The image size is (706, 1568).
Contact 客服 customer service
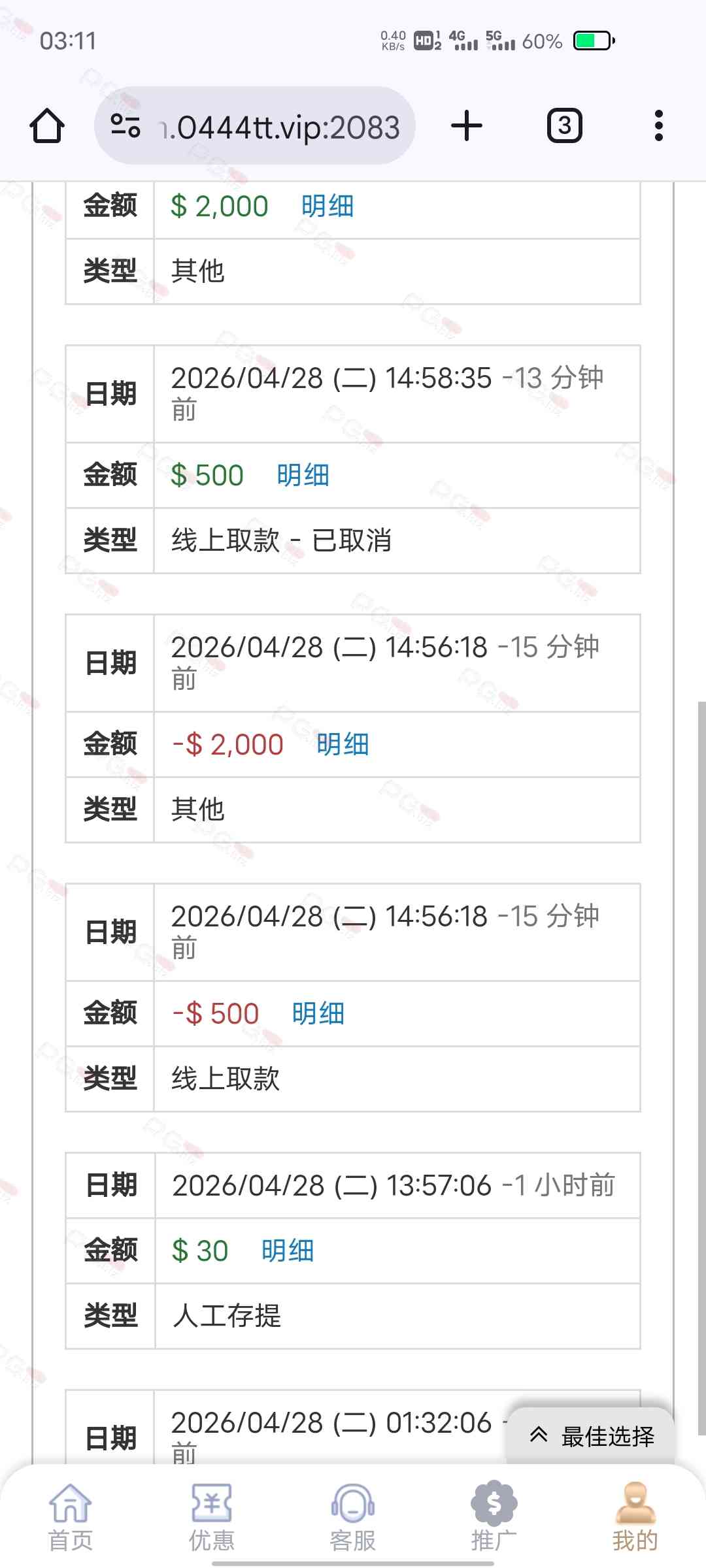click(353, 1517)
